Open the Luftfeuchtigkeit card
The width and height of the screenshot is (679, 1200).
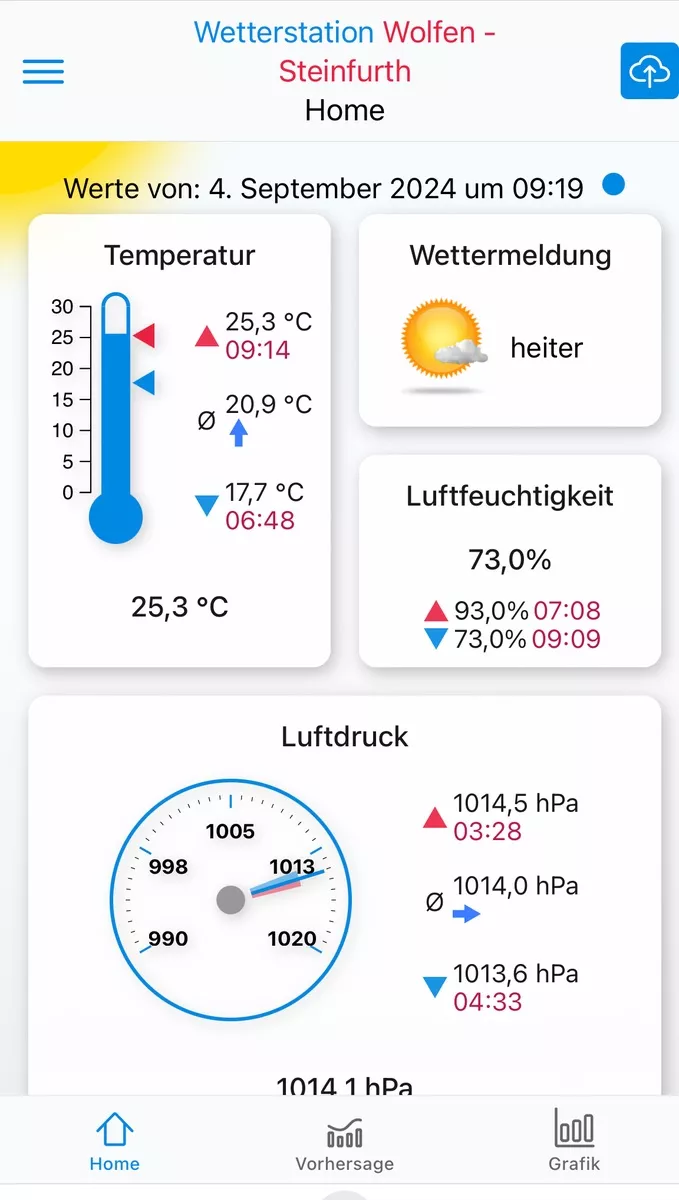tap(510, 560)
